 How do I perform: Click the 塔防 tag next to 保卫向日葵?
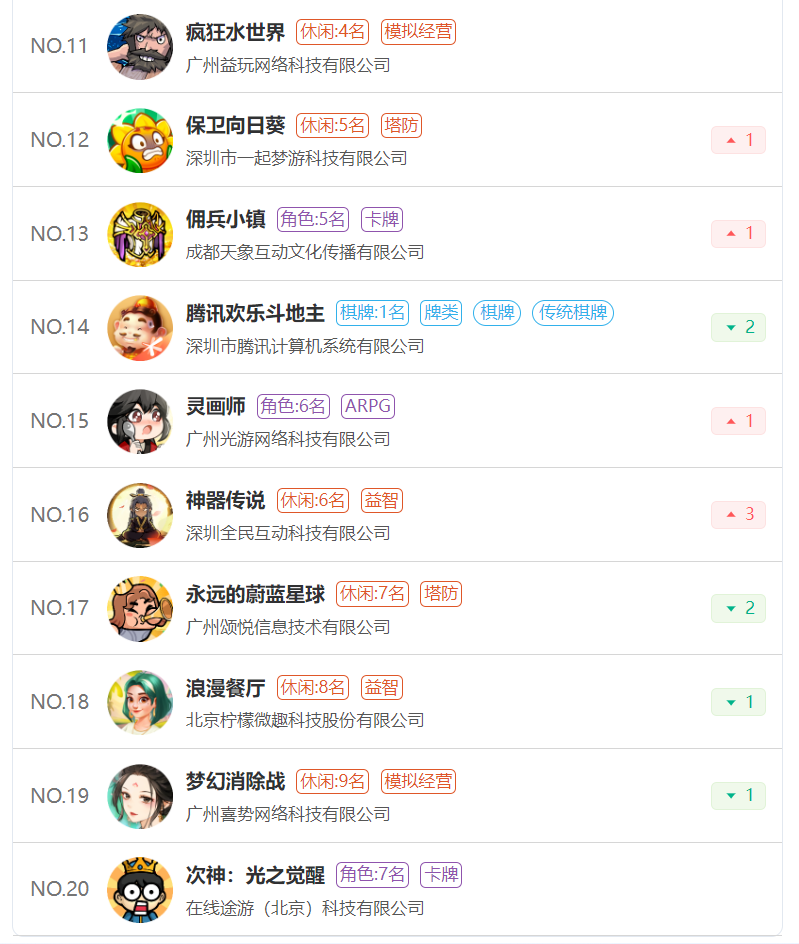[404, 125]
